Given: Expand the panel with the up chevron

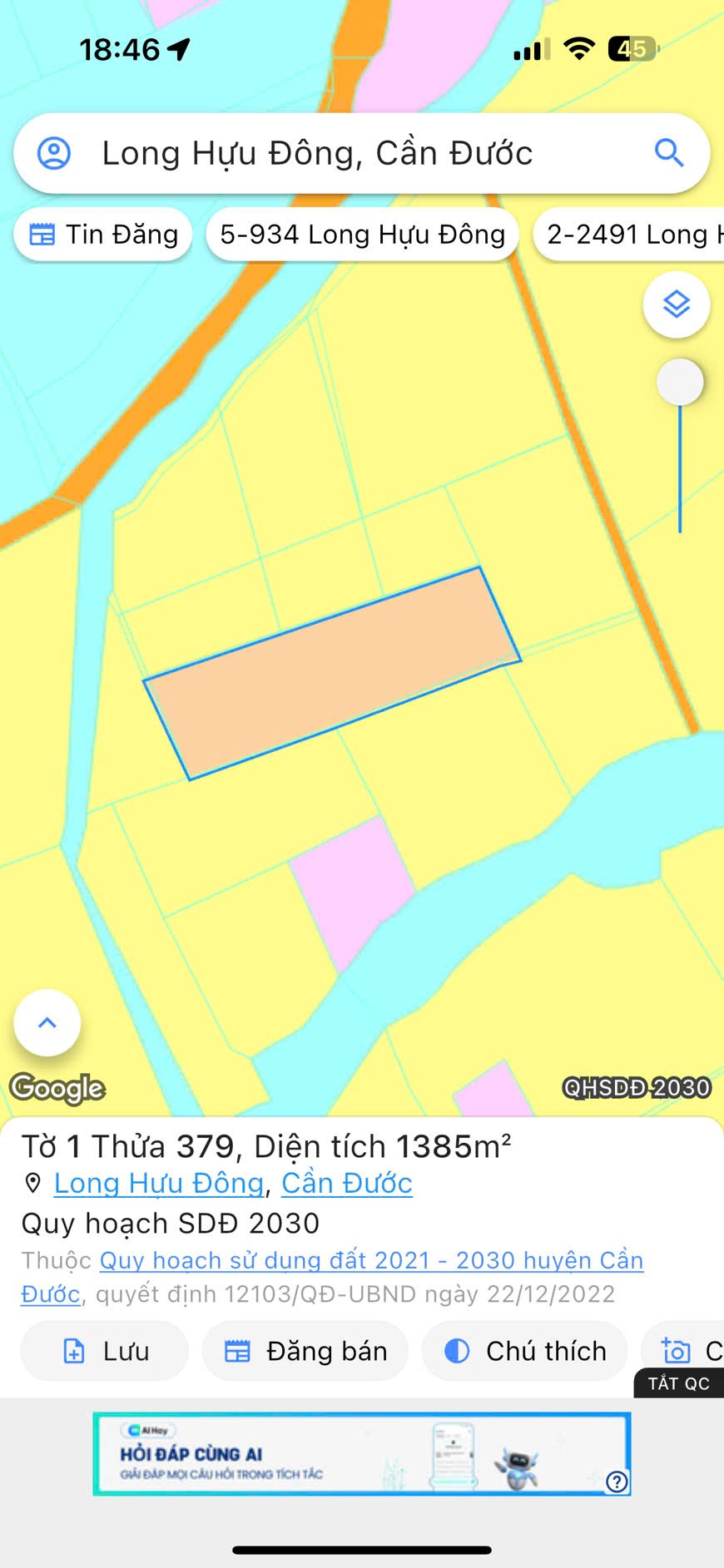Looking at the screenshot, I should [x=47, y=1023].
